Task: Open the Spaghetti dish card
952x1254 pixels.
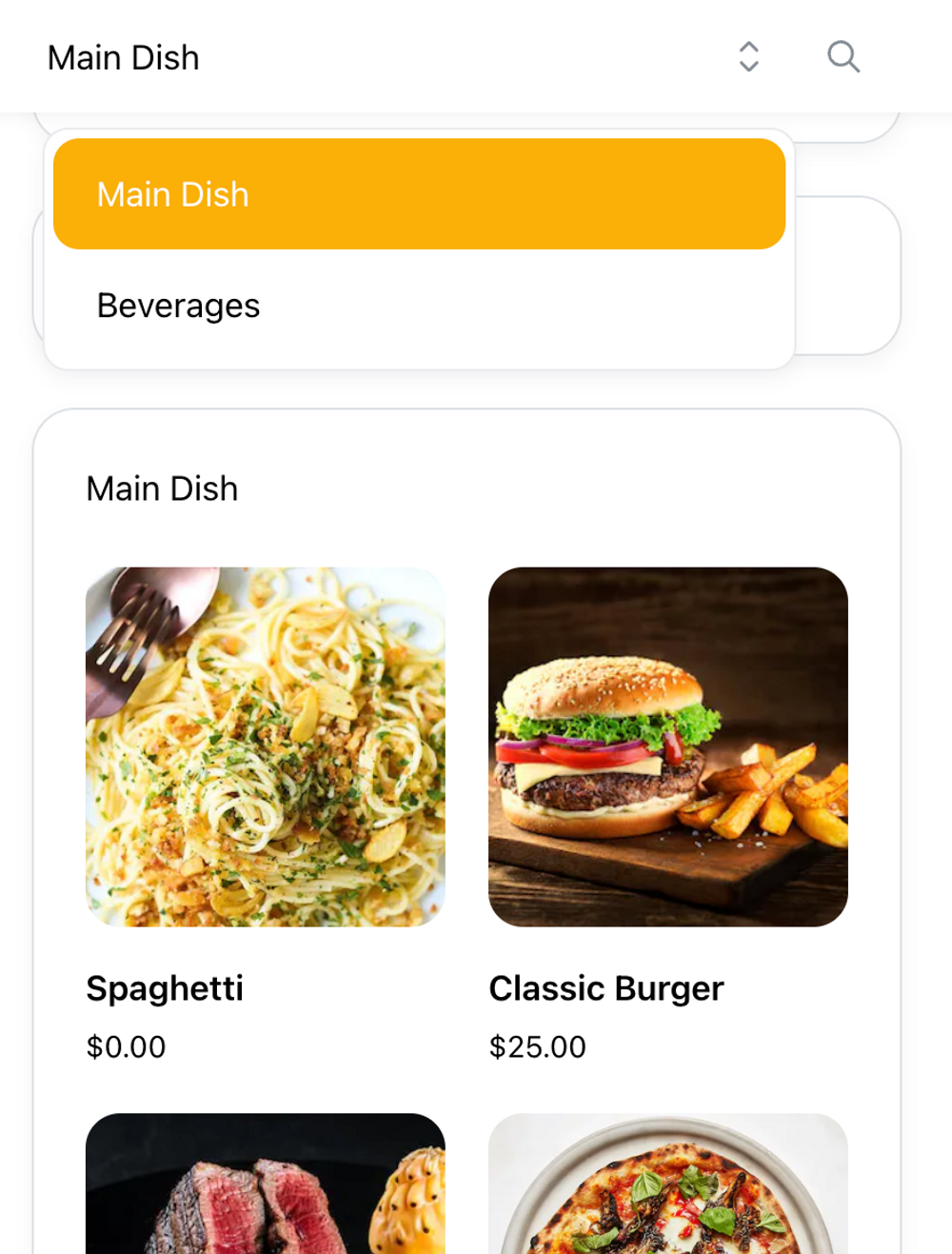Action: coord(266,747)
